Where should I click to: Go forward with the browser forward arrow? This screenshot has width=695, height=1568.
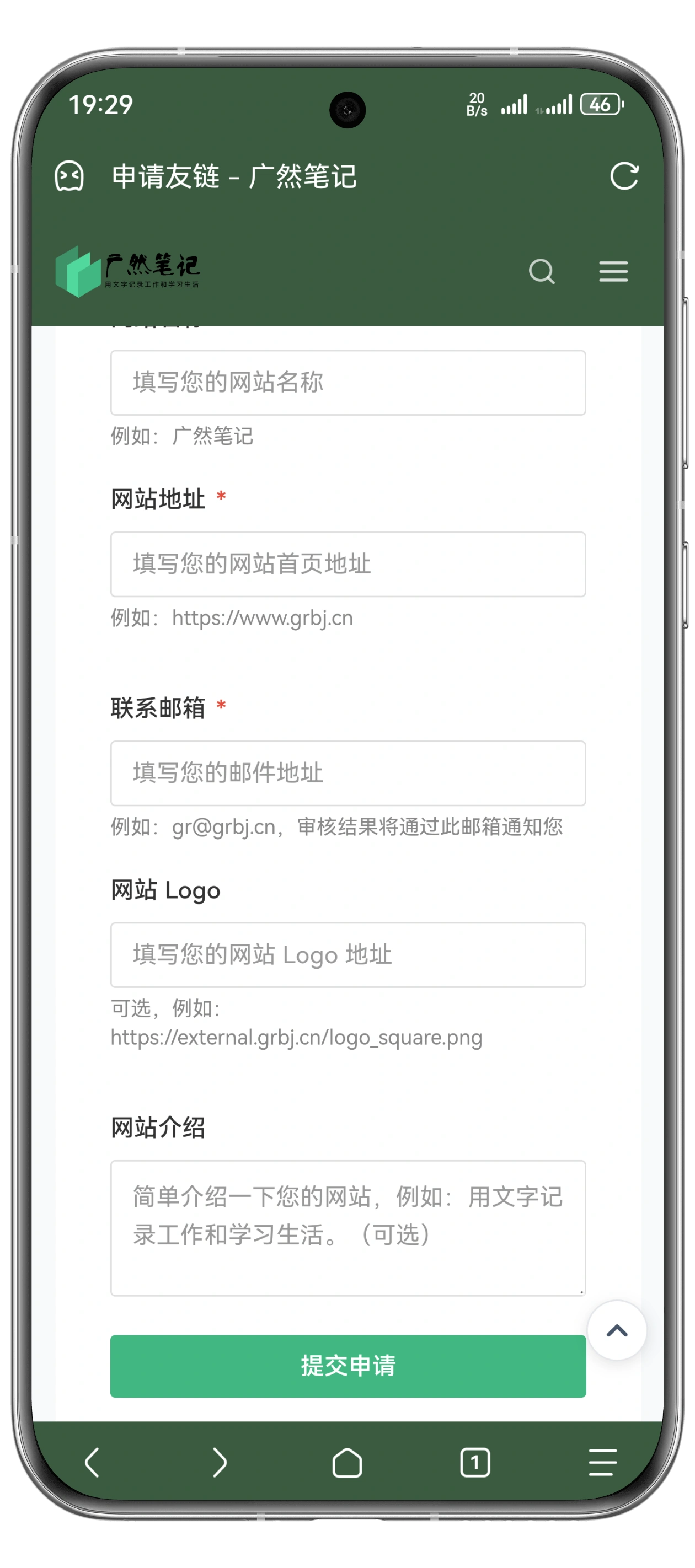pos(220,1463)
